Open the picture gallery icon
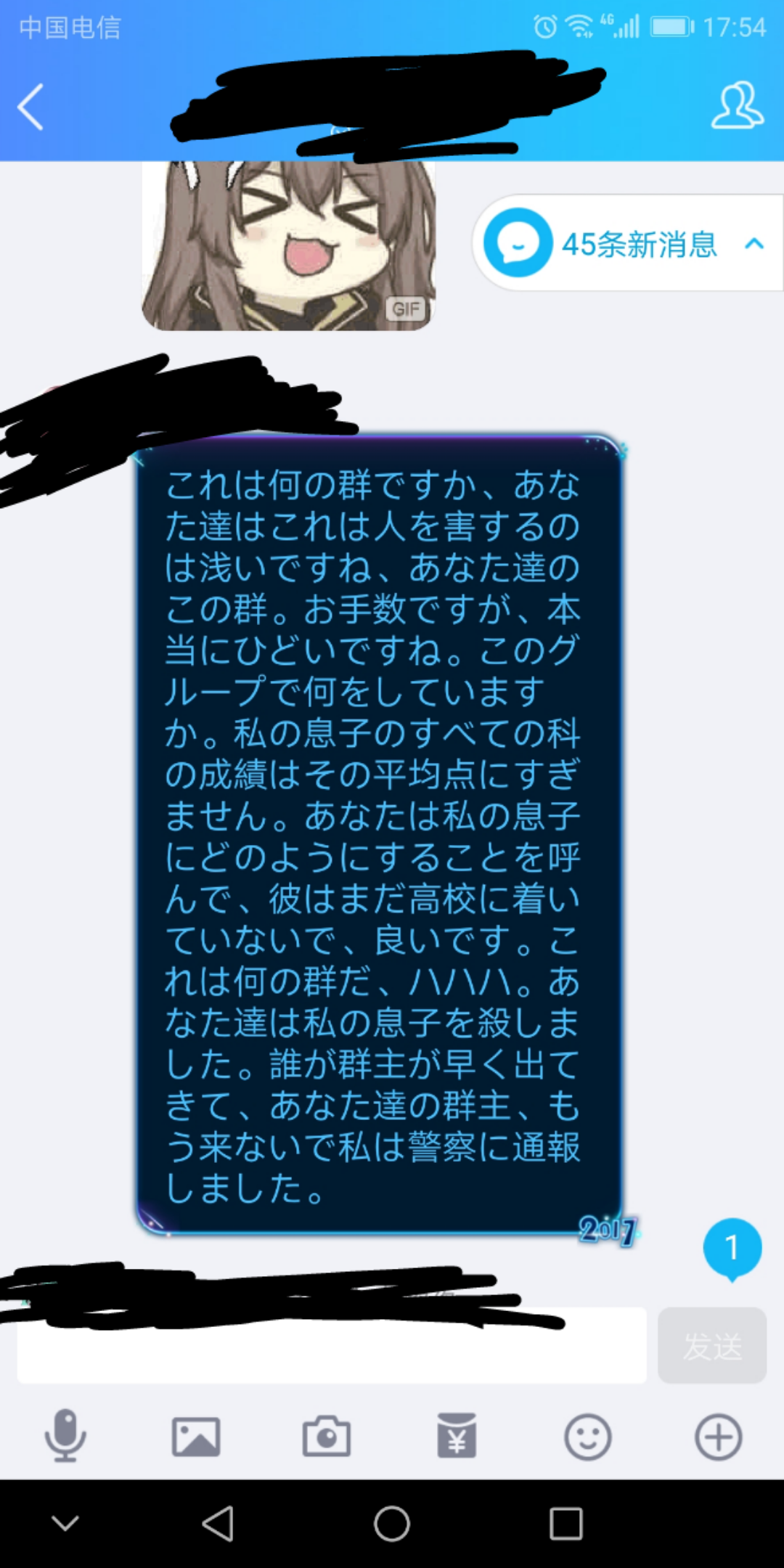 196,1437
